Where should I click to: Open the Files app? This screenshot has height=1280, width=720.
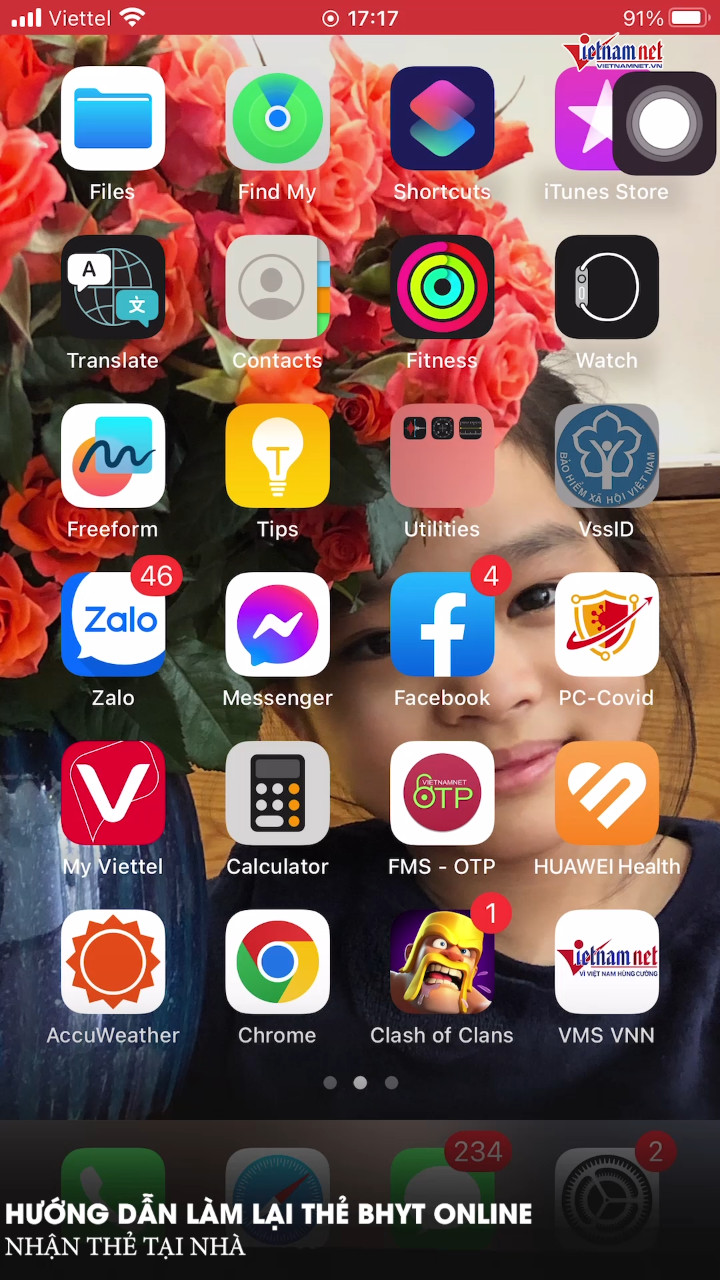click(x=113, y=119)
